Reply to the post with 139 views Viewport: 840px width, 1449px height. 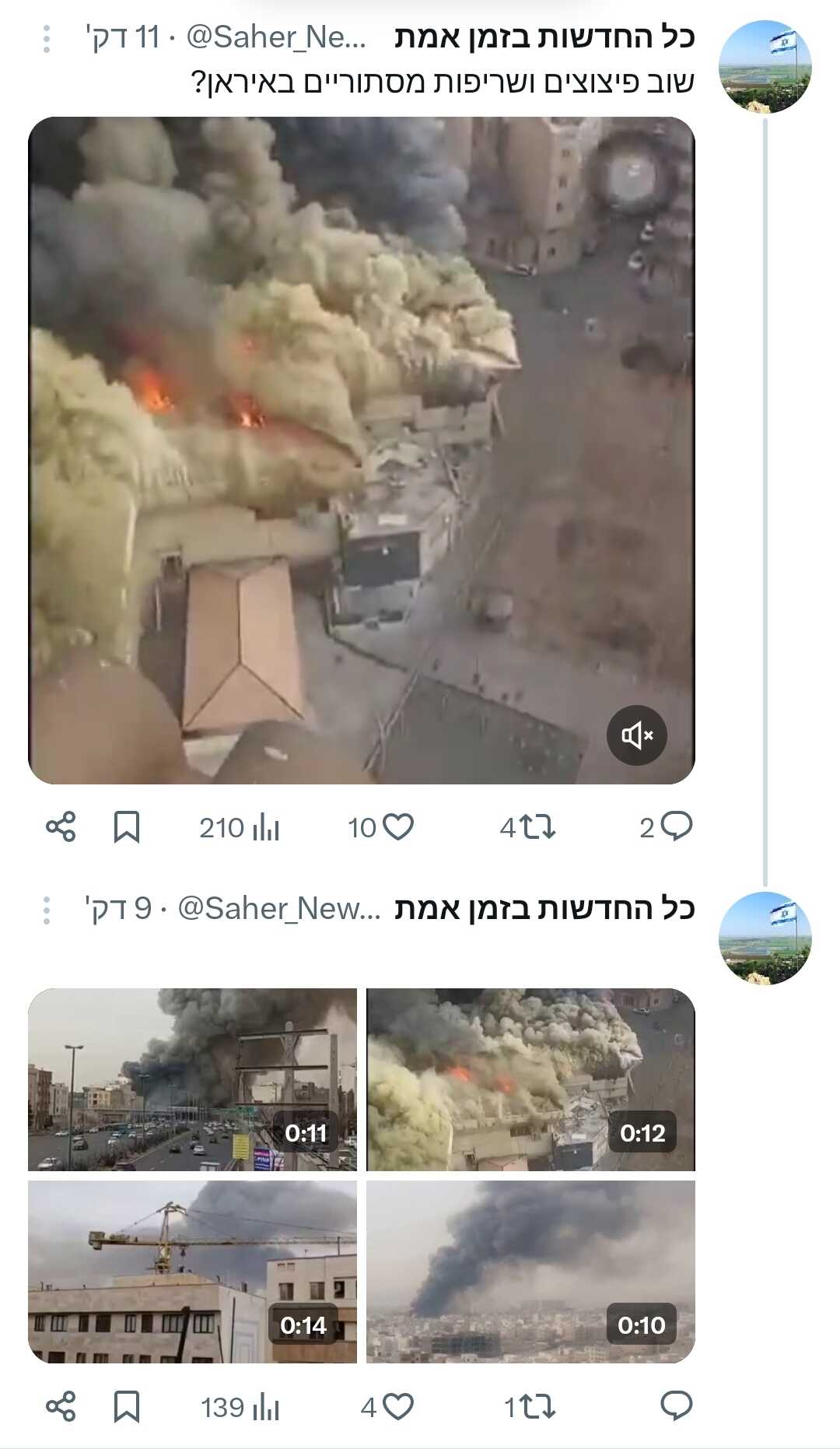(x=675, y=1405)
